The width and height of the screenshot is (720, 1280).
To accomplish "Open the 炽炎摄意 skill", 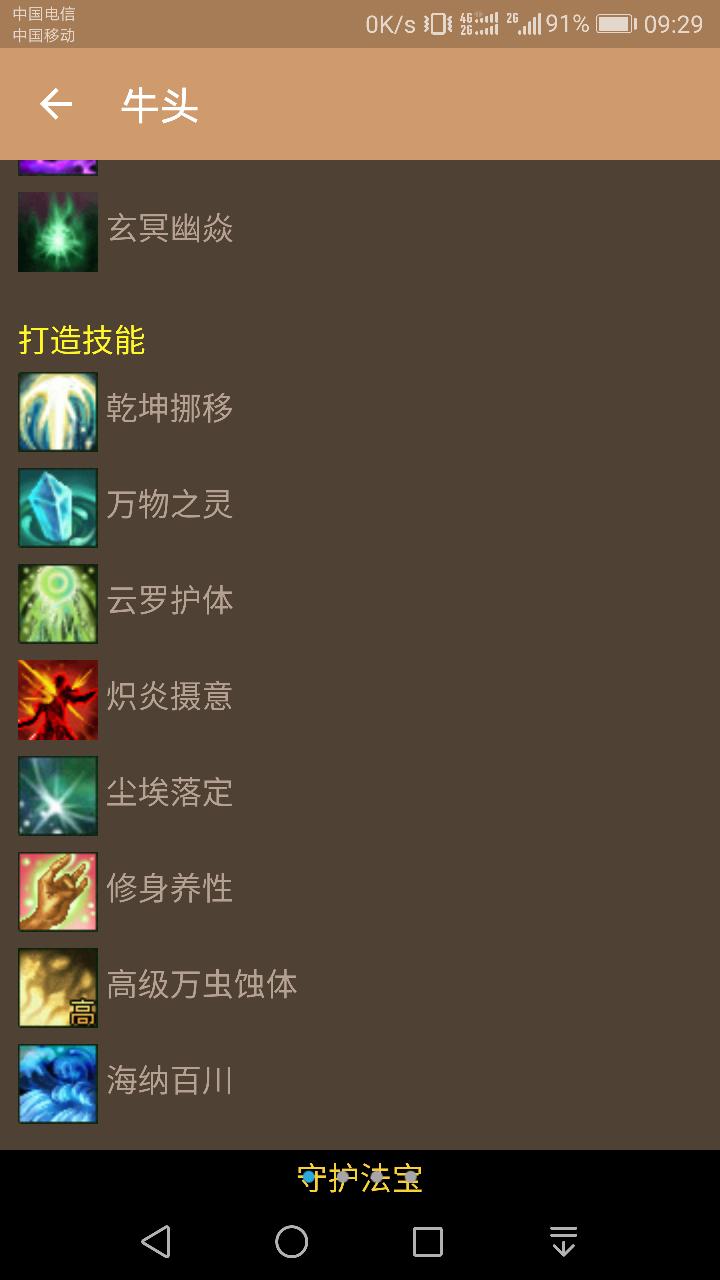I will pos(170,698).
